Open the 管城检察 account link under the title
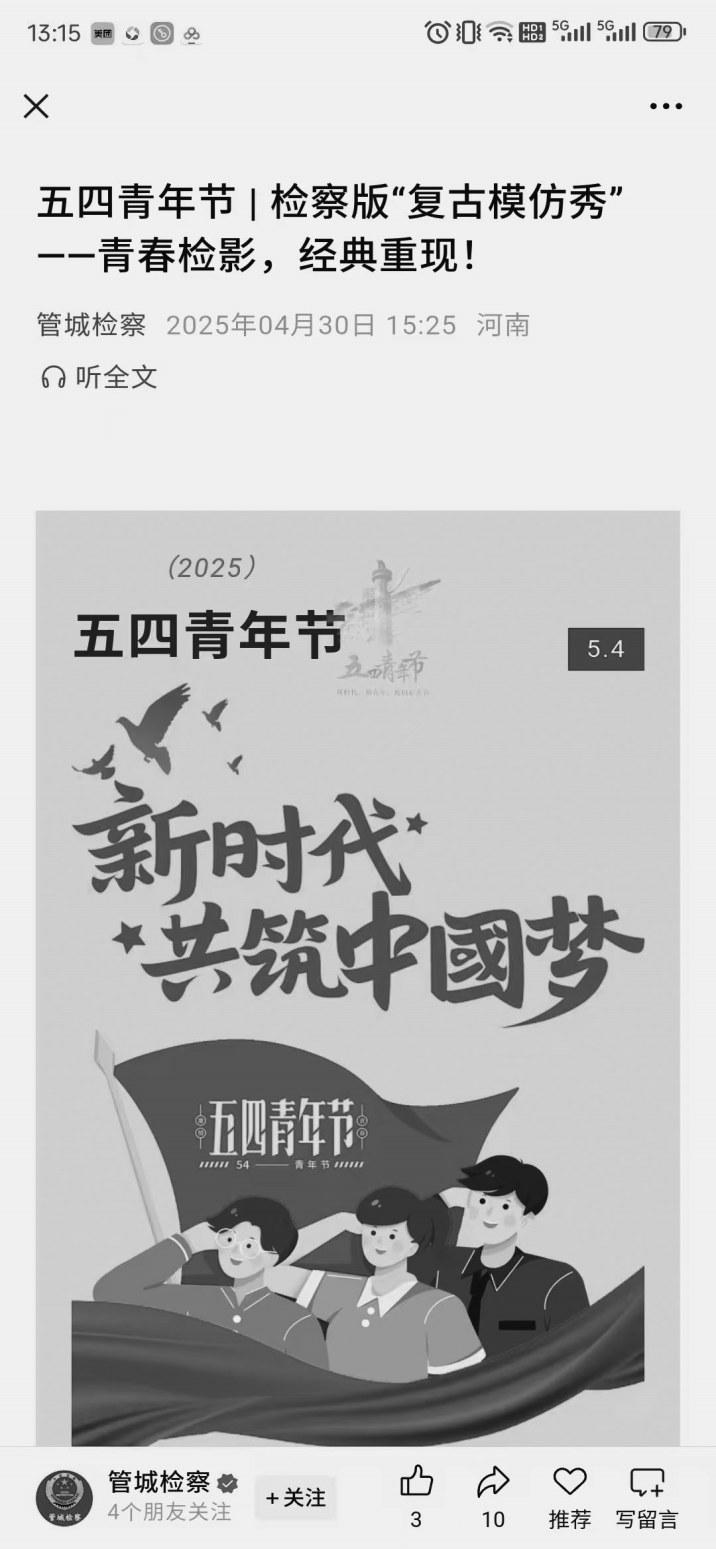The image size is (716, 1549). coord(91,325)
